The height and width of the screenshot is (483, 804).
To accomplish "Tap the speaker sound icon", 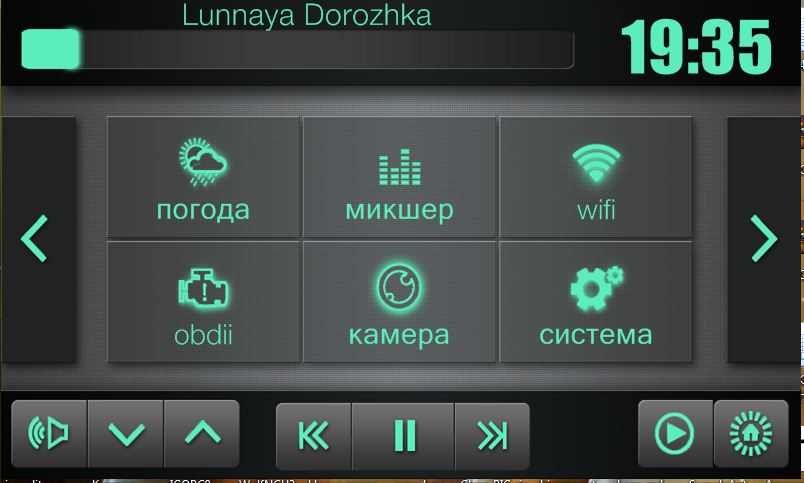I will click(x=50, y=434).
